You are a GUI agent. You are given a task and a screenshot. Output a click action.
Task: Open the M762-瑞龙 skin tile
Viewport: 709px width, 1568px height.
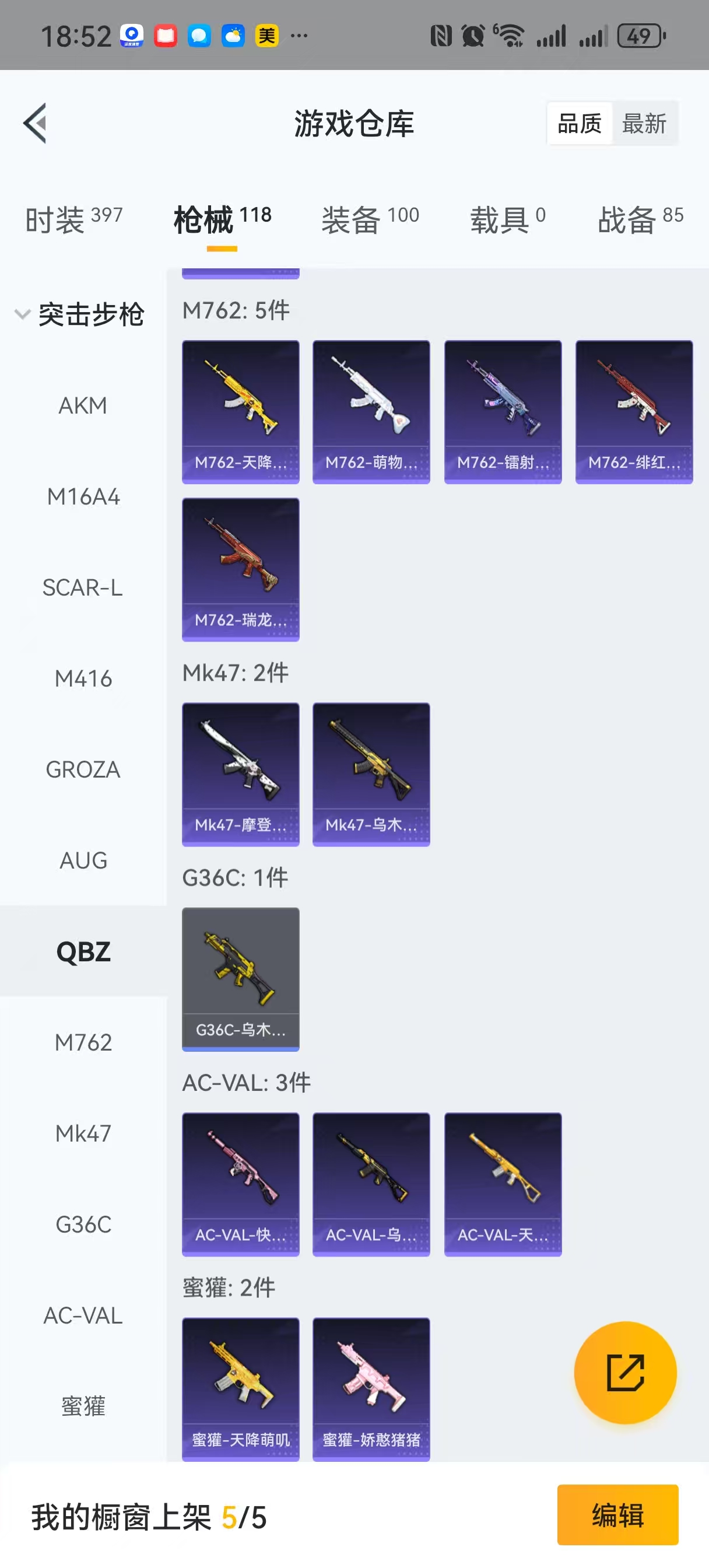pyautogui.click(x=240, y=569)
